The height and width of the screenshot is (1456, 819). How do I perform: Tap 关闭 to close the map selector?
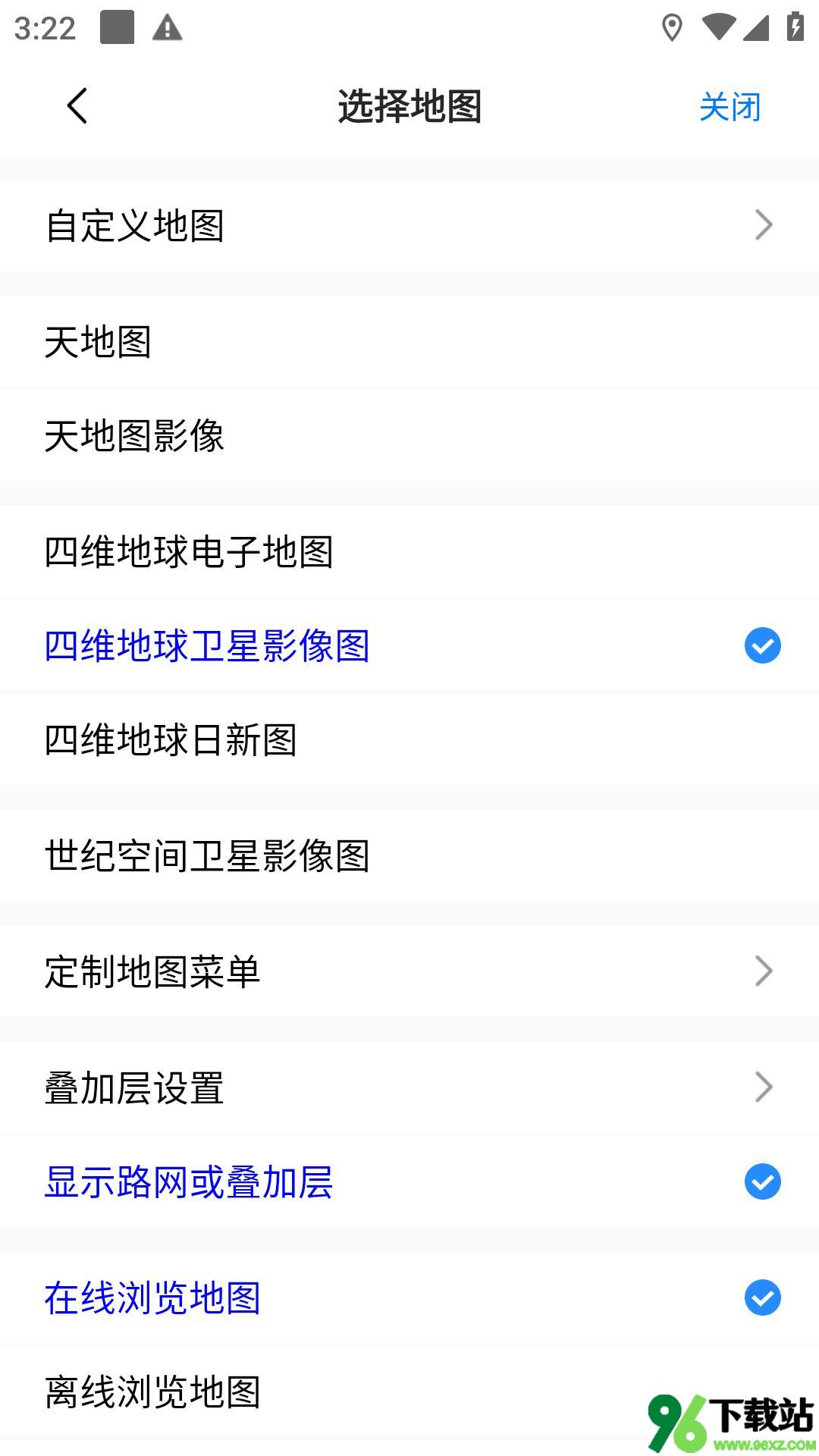pyautogui.click(x=730, y=106)
